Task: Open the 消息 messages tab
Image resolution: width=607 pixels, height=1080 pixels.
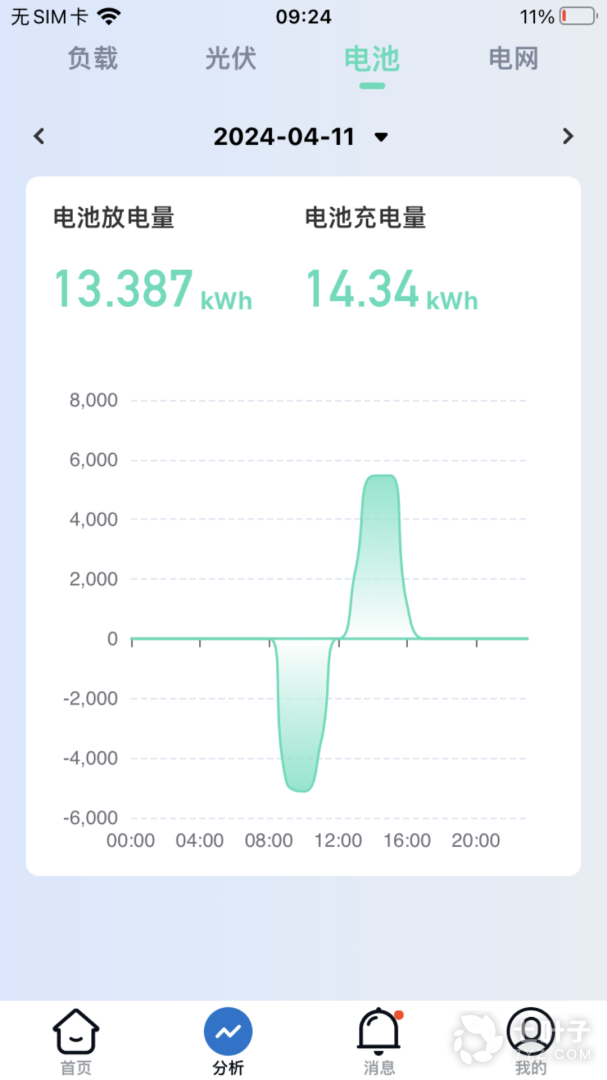Action: [379, 1041]
